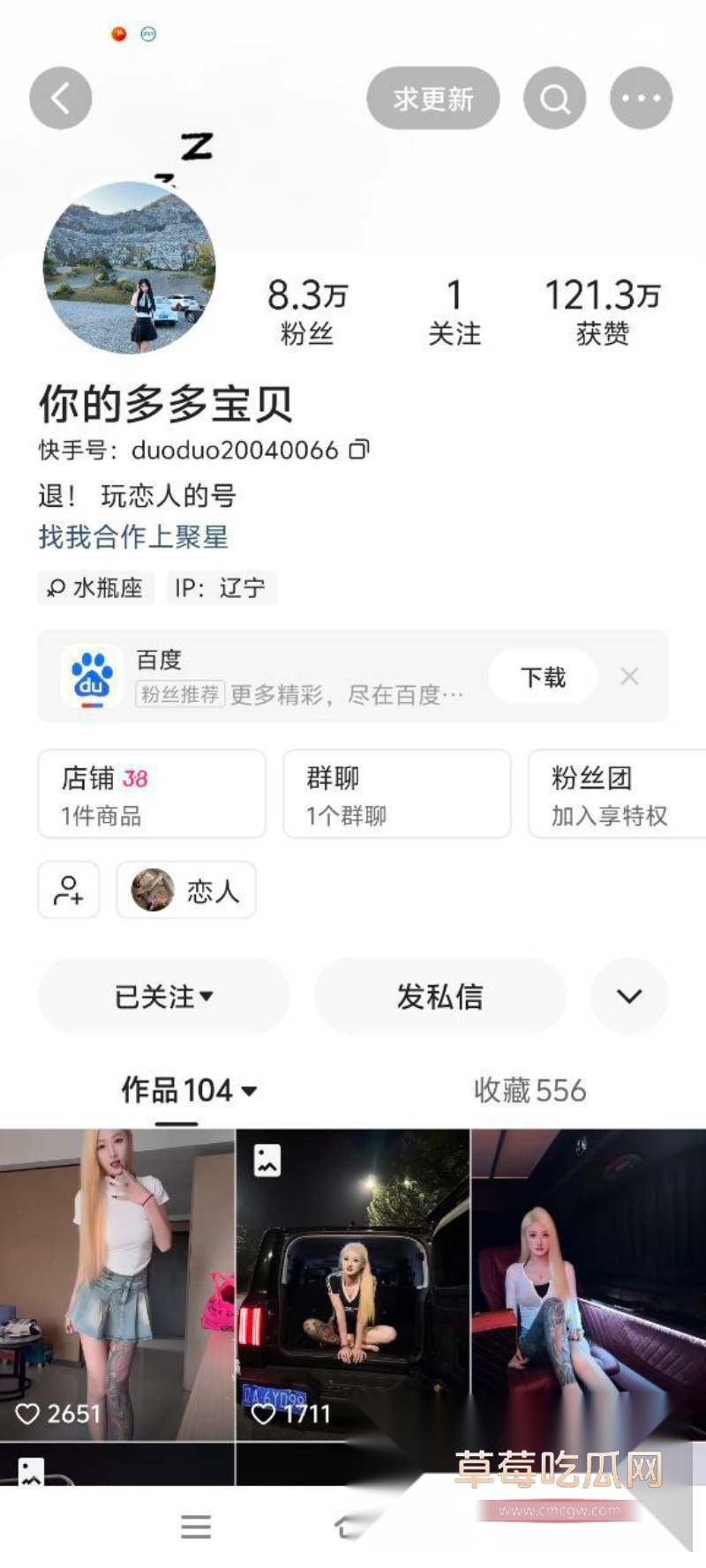Tap the 水瓶座 zodiac tag
Screen dimensions: 706x1568
point(94,588)
